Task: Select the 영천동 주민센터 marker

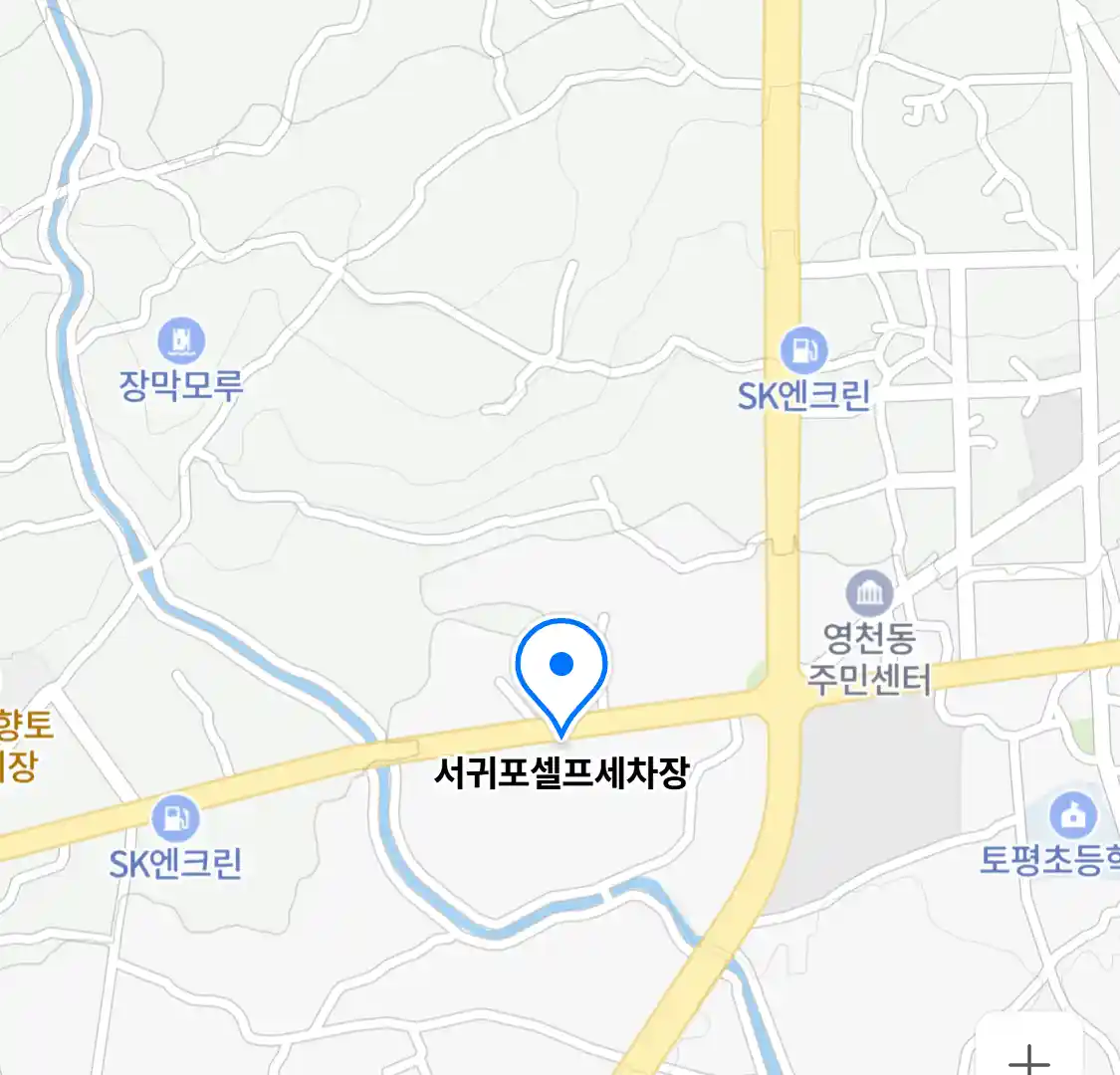Action: click(x=870, y=594)
